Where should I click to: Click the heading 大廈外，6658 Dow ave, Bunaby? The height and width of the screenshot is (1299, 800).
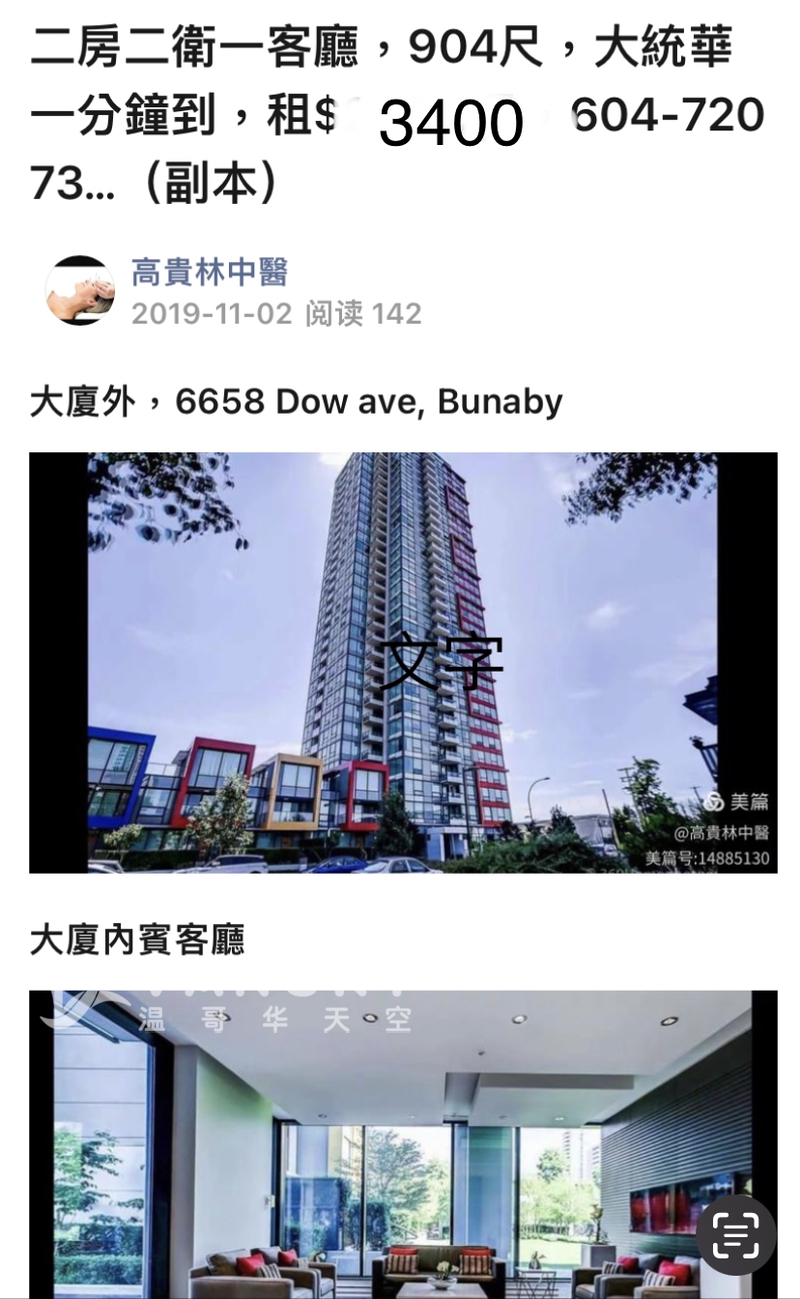coord(296,400)
